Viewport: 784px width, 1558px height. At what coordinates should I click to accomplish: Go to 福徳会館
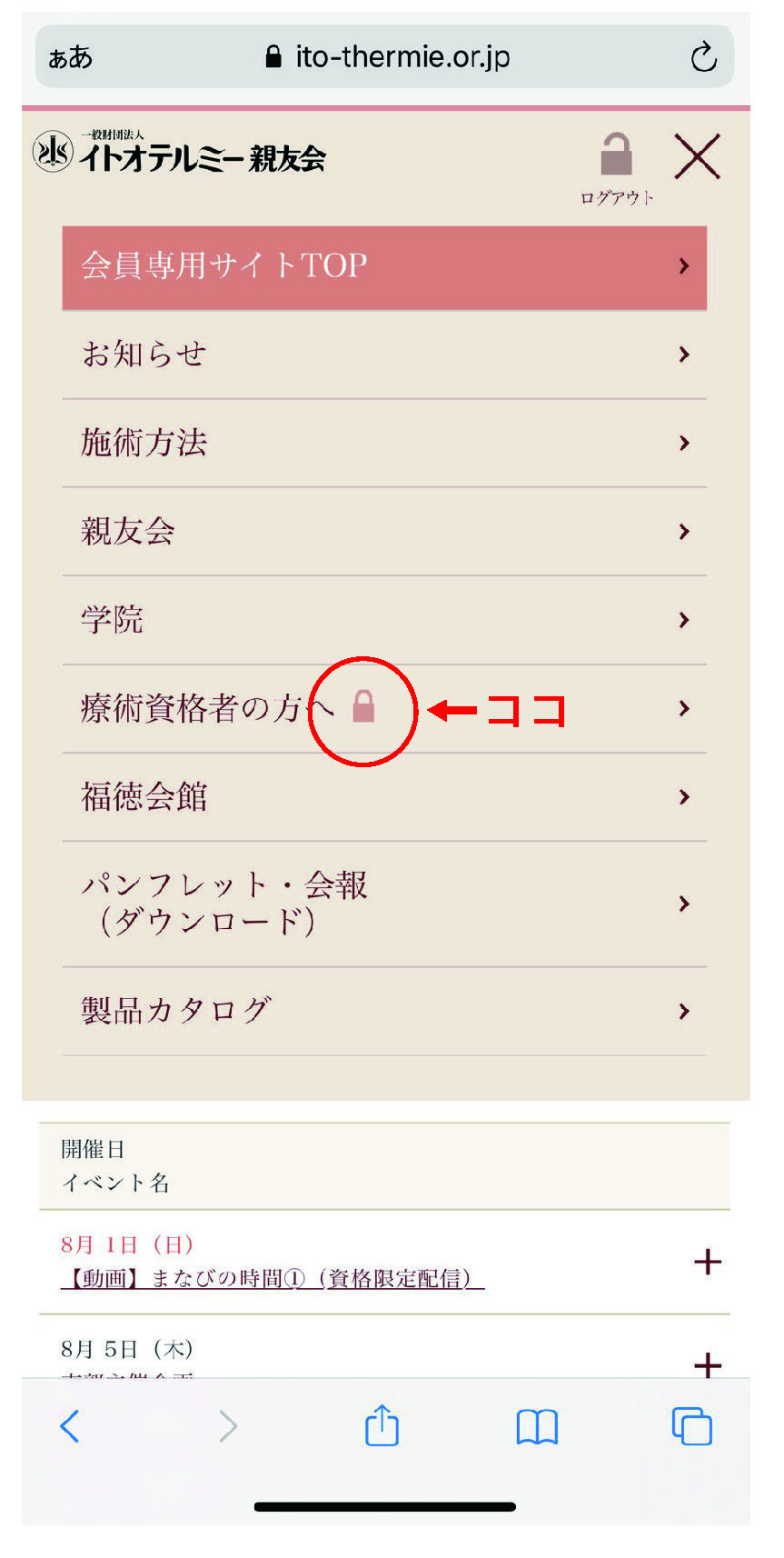[x=383, y=797]
